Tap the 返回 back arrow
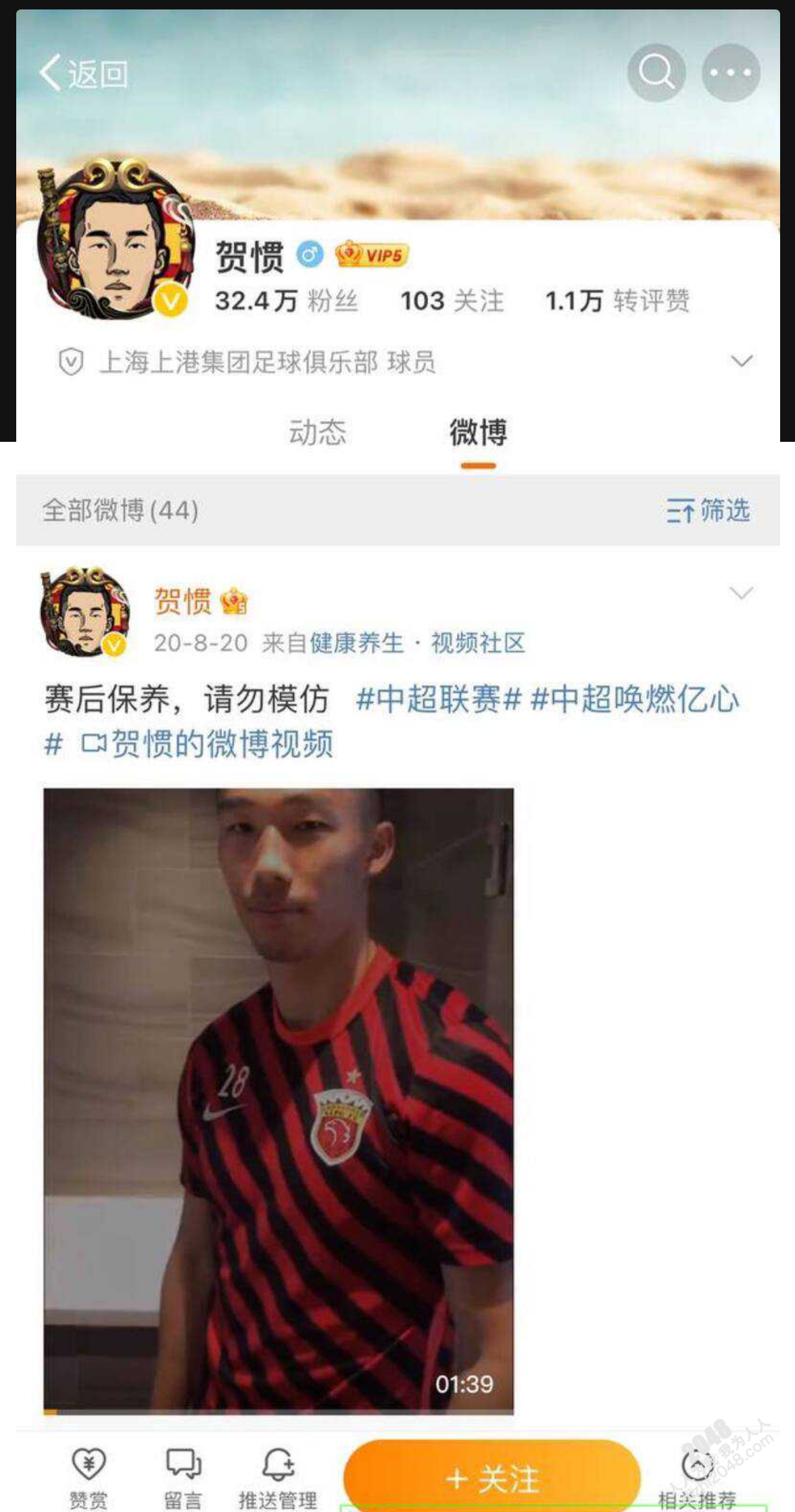Viewport: 795px width, 1512px height. coord(81,73)
